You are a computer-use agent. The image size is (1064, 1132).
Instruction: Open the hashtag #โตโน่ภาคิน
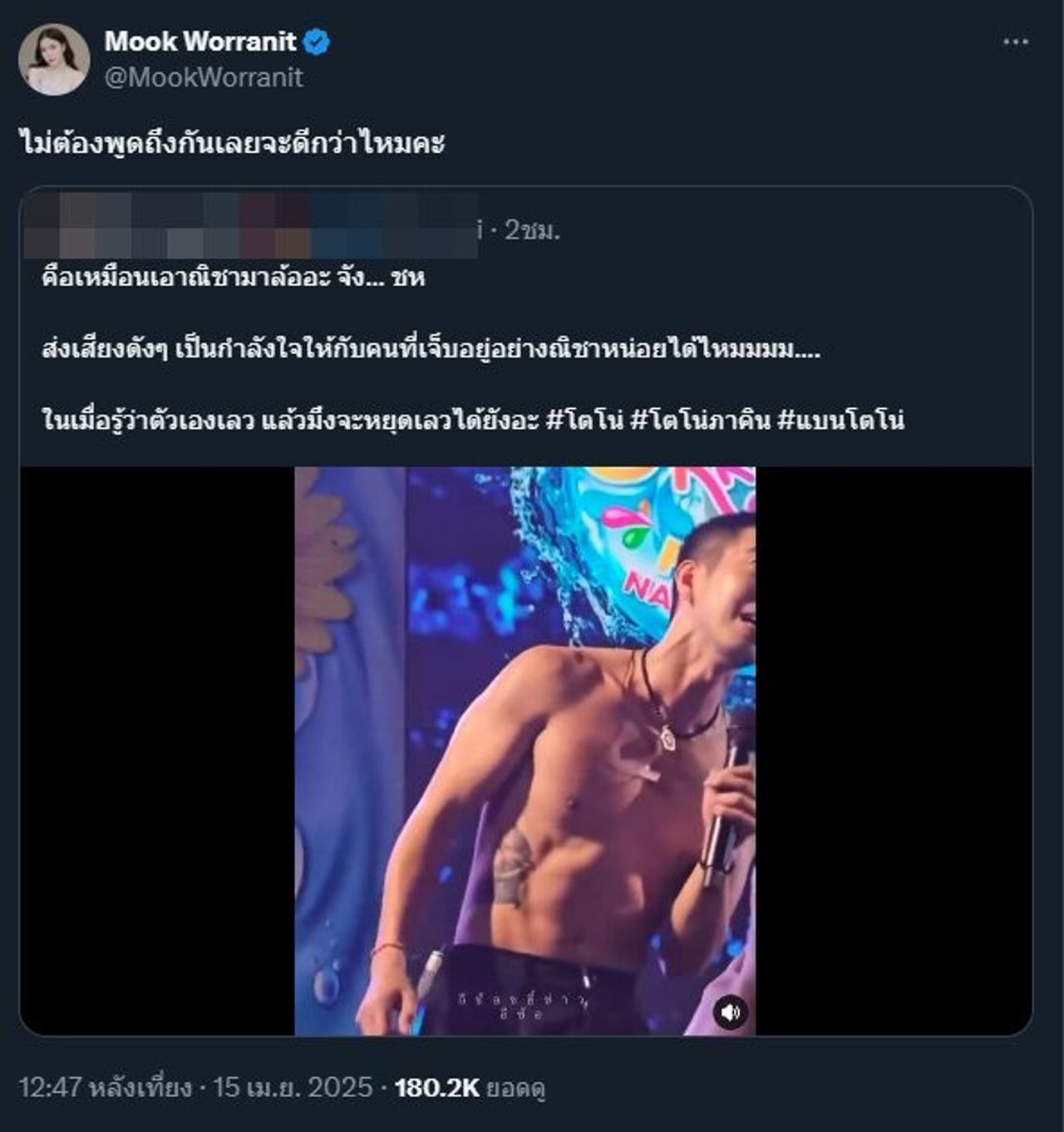pyautogui.click(x=700, y=421)
